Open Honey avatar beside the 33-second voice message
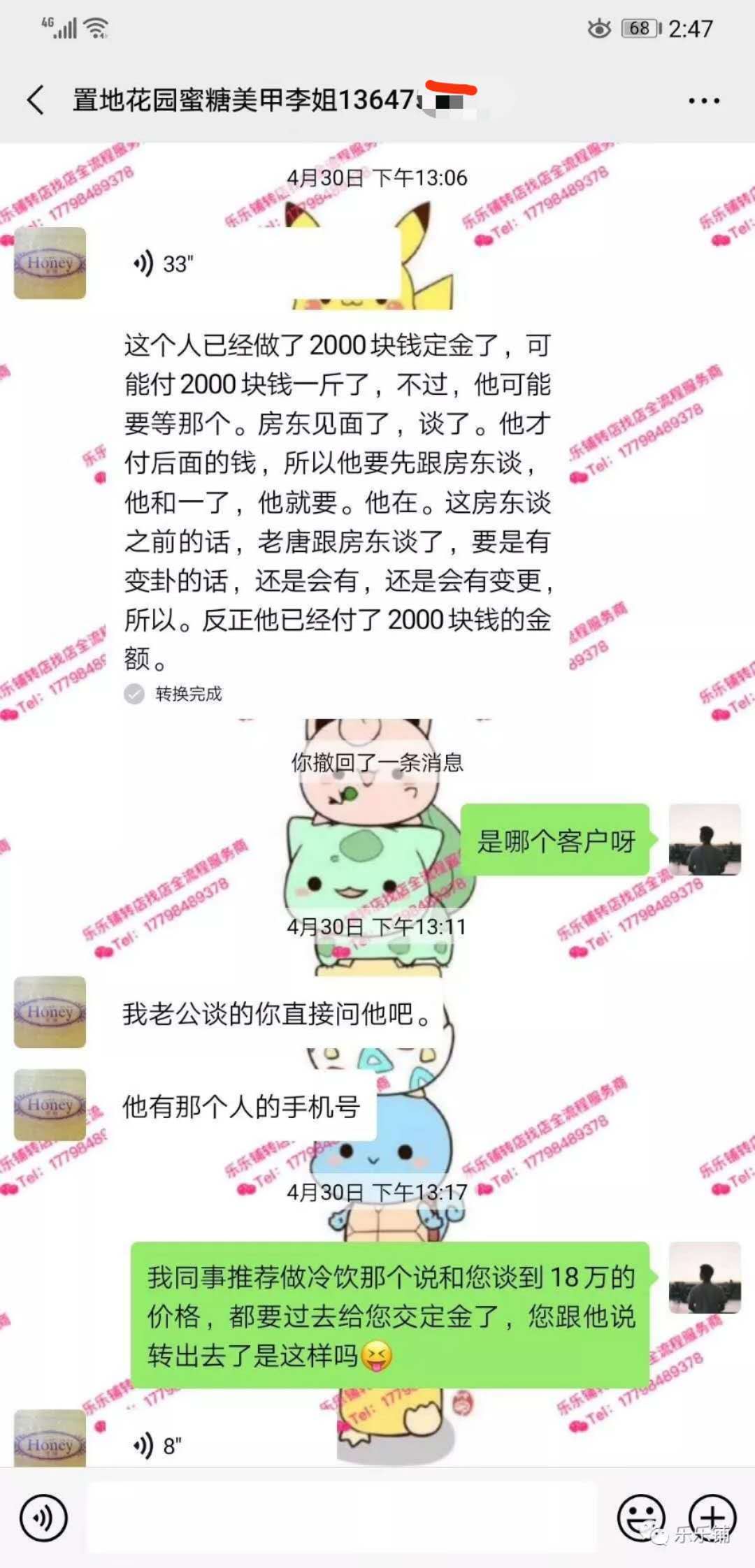The image size is (755, 1568). [50, 263]
